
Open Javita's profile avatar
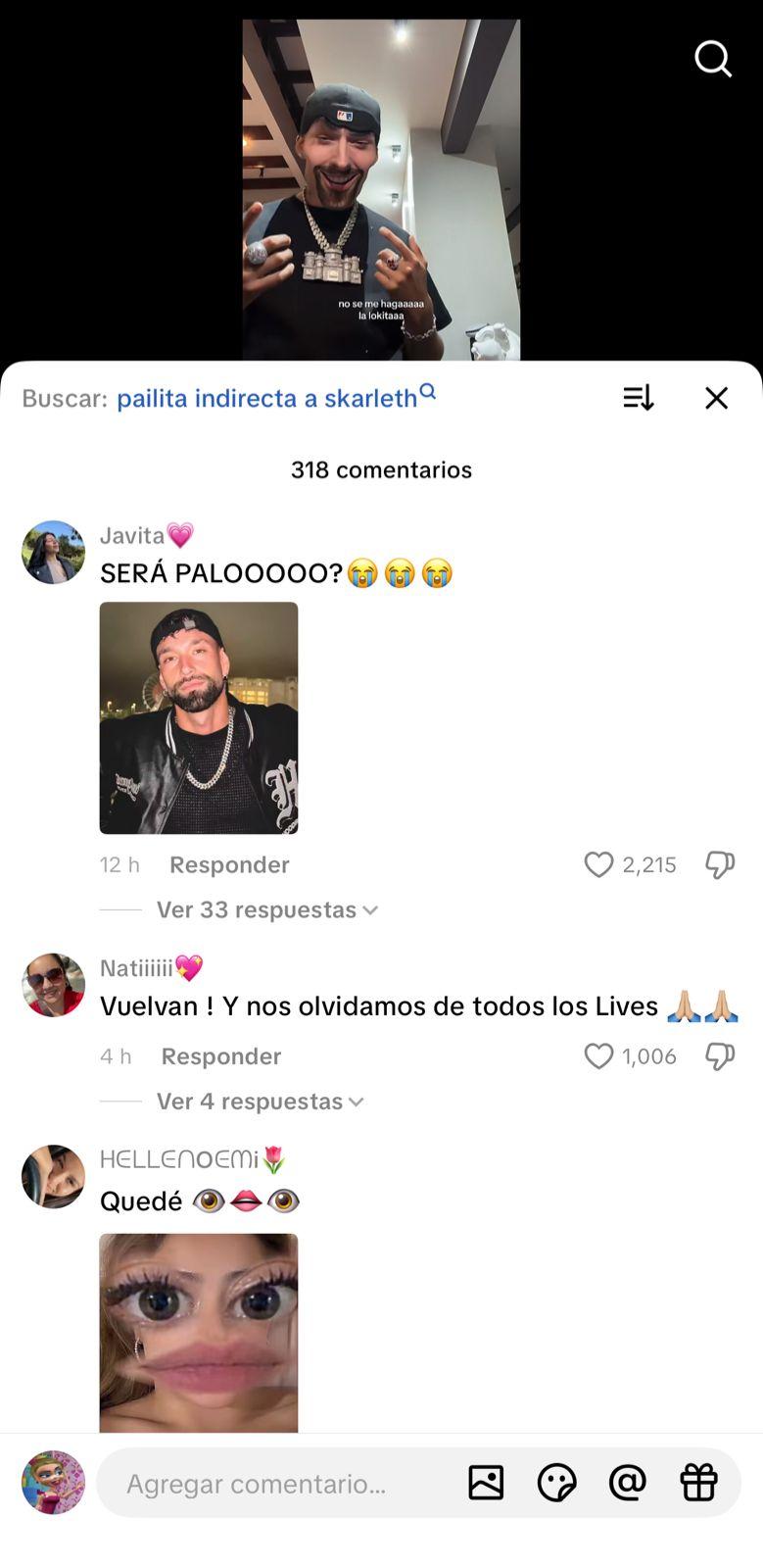tap(53, 552)
